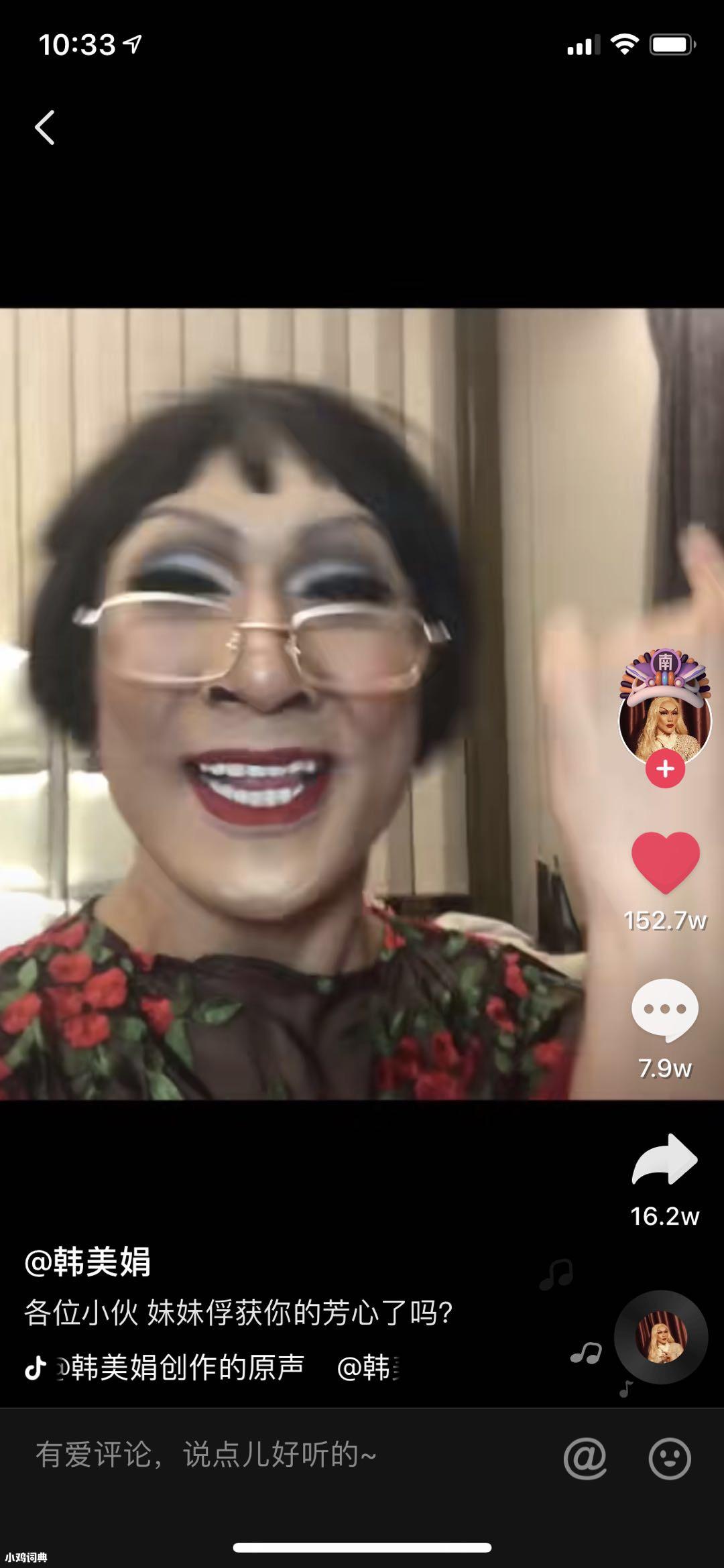Pause the playing video
This screenshot has width=724, height=1568.
coord(302,704)
